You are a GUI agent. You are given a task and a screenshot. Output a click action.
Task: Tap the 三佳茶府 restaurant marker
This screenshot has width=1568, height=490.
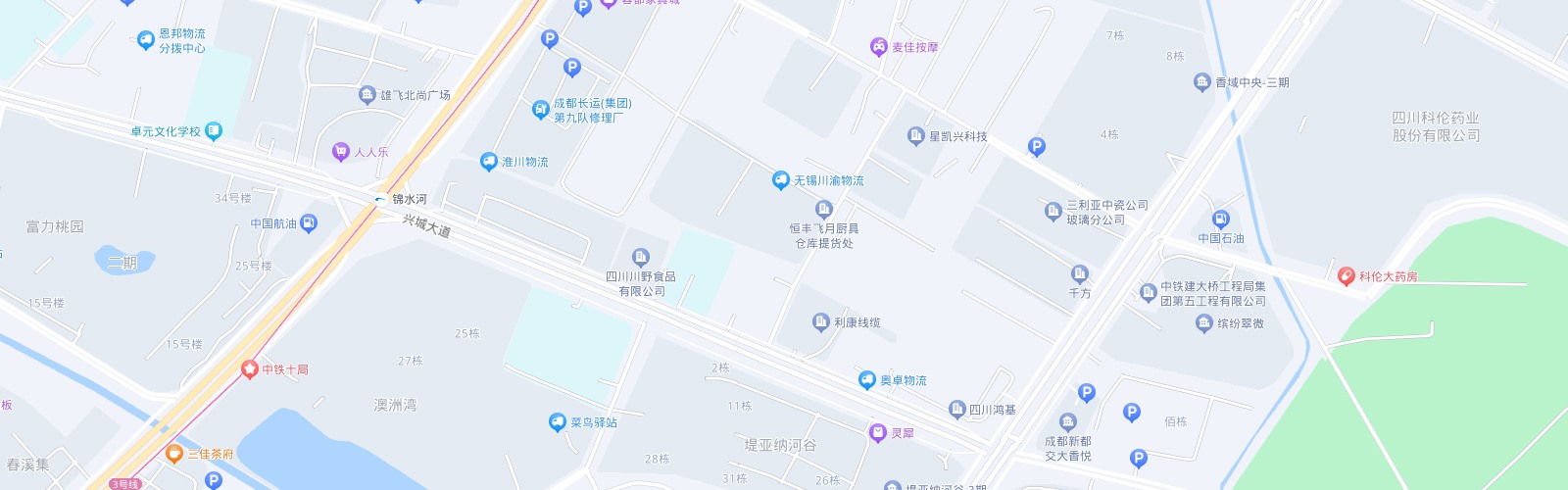pos(174,454)
